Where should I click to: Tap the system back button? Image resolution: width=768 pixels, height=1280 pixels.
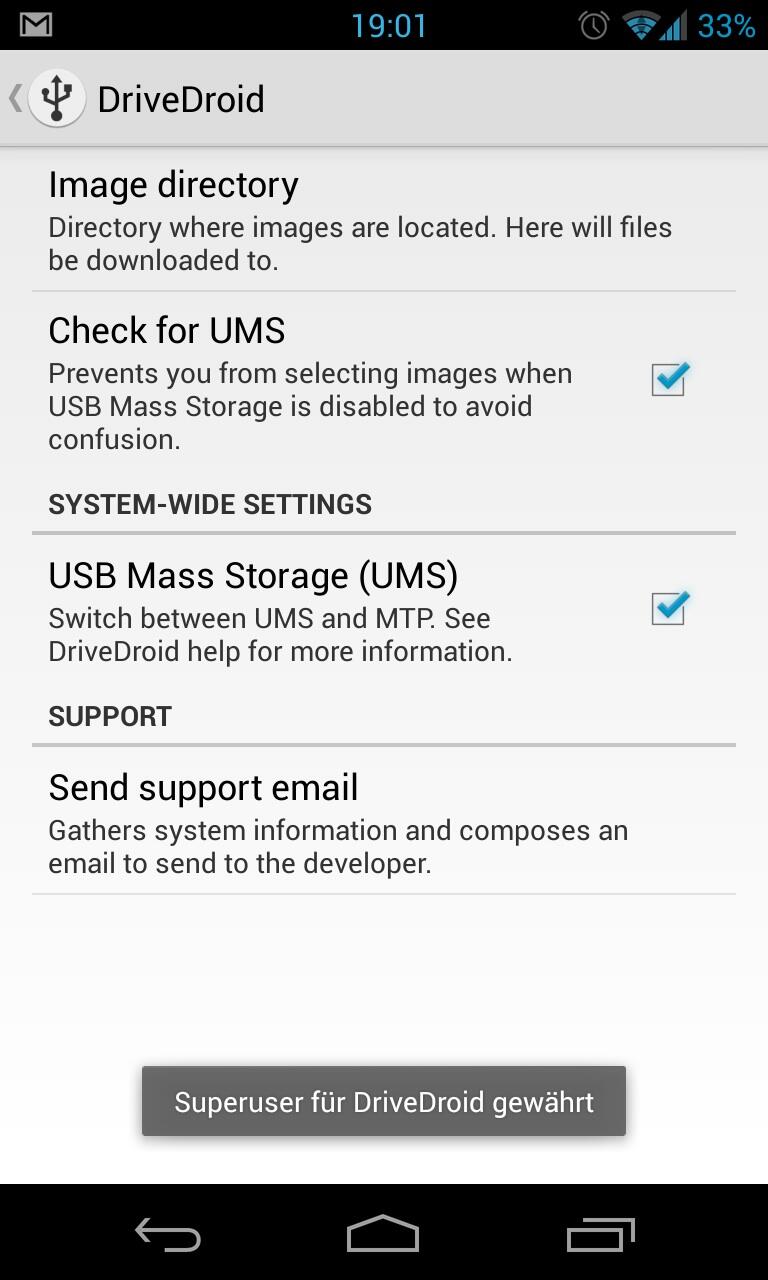point(168,1234)
